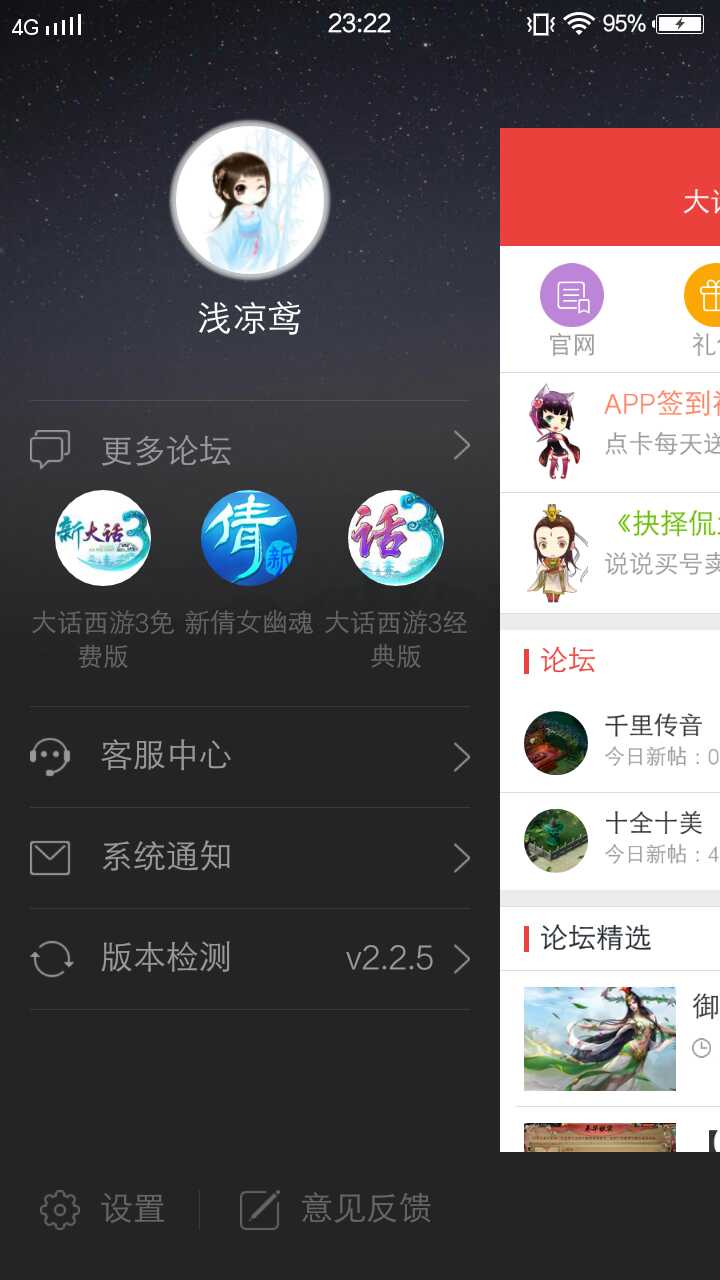Go to 客服中心 customer service
The image size is (720, 1280).
[x=249, y=757]
